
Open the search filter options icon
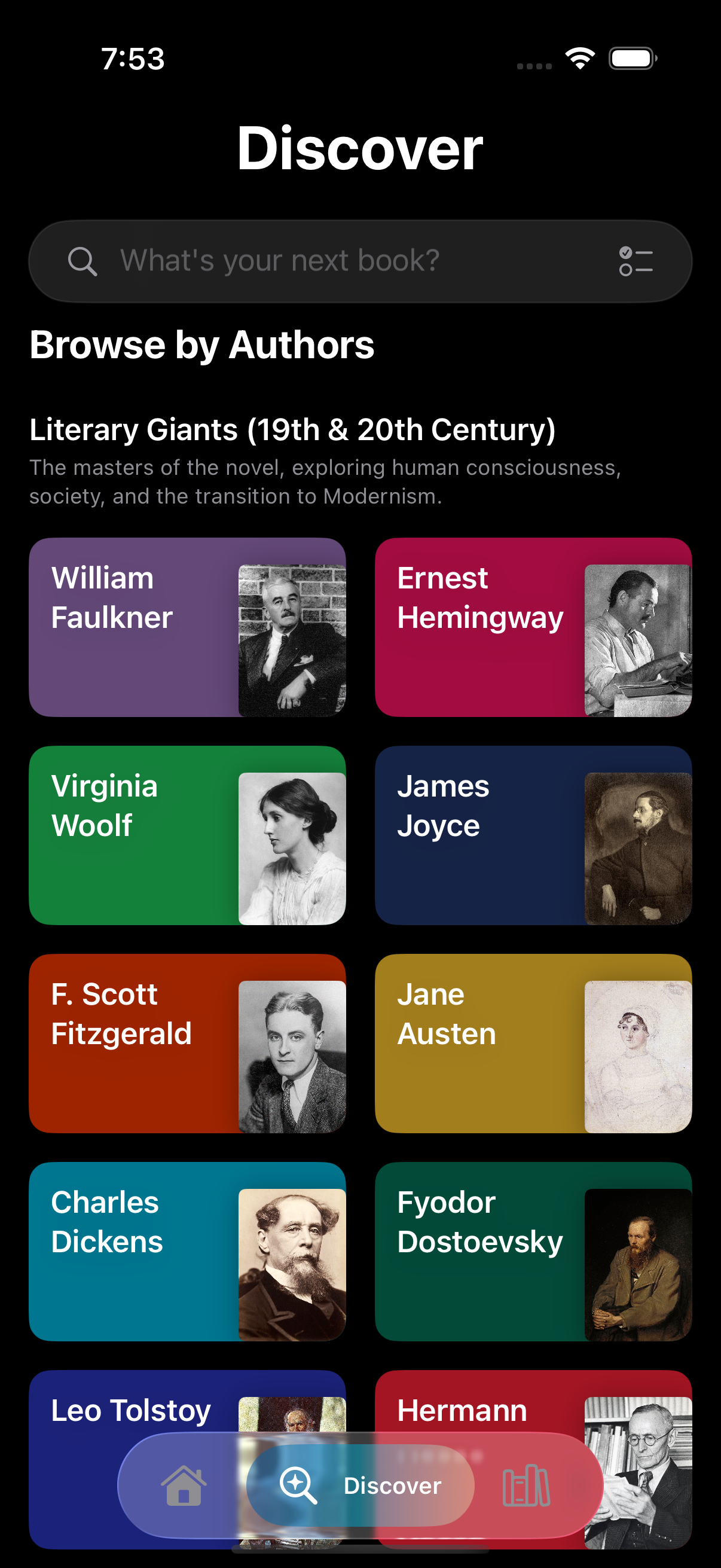(636, 261)
